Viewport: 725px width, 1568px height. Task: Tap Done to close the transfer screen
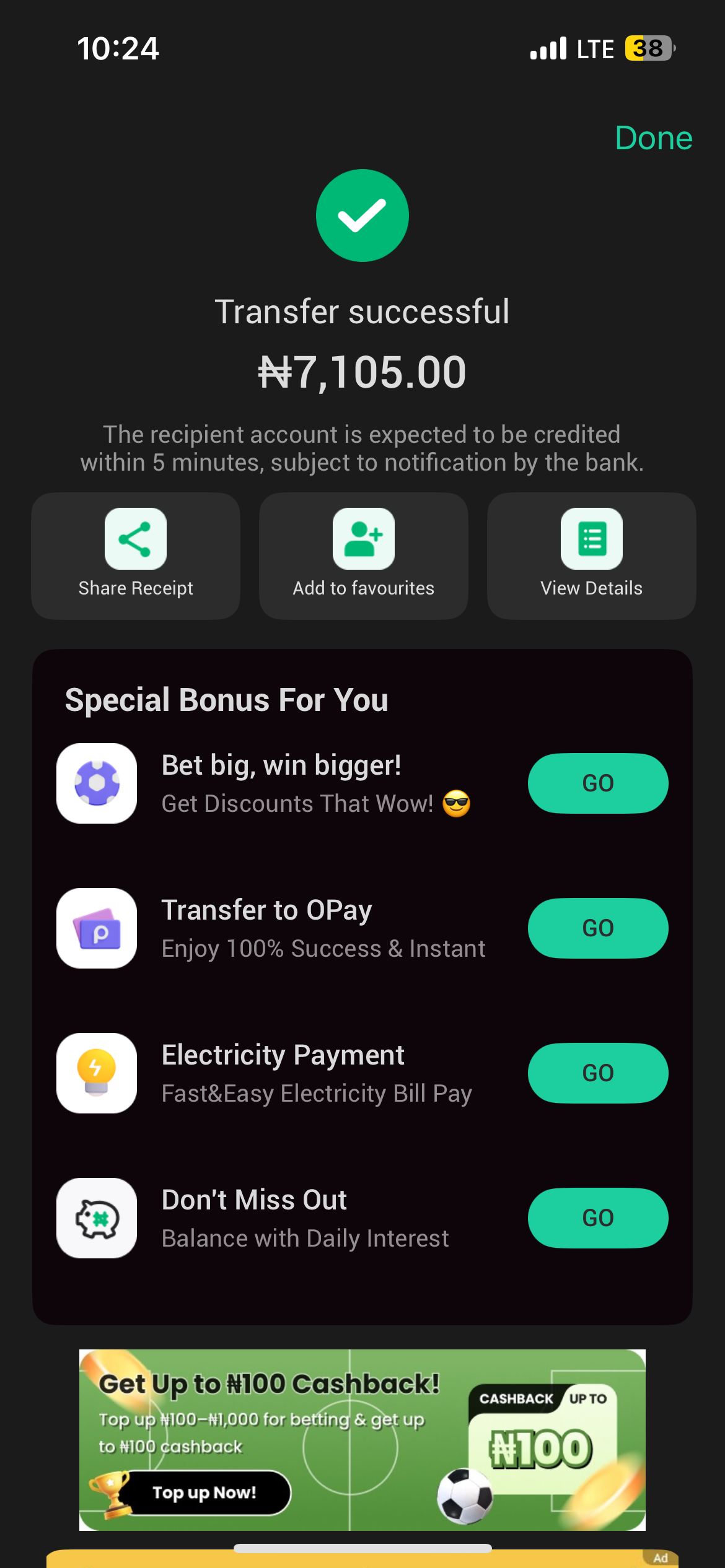(x=653, y=137)
